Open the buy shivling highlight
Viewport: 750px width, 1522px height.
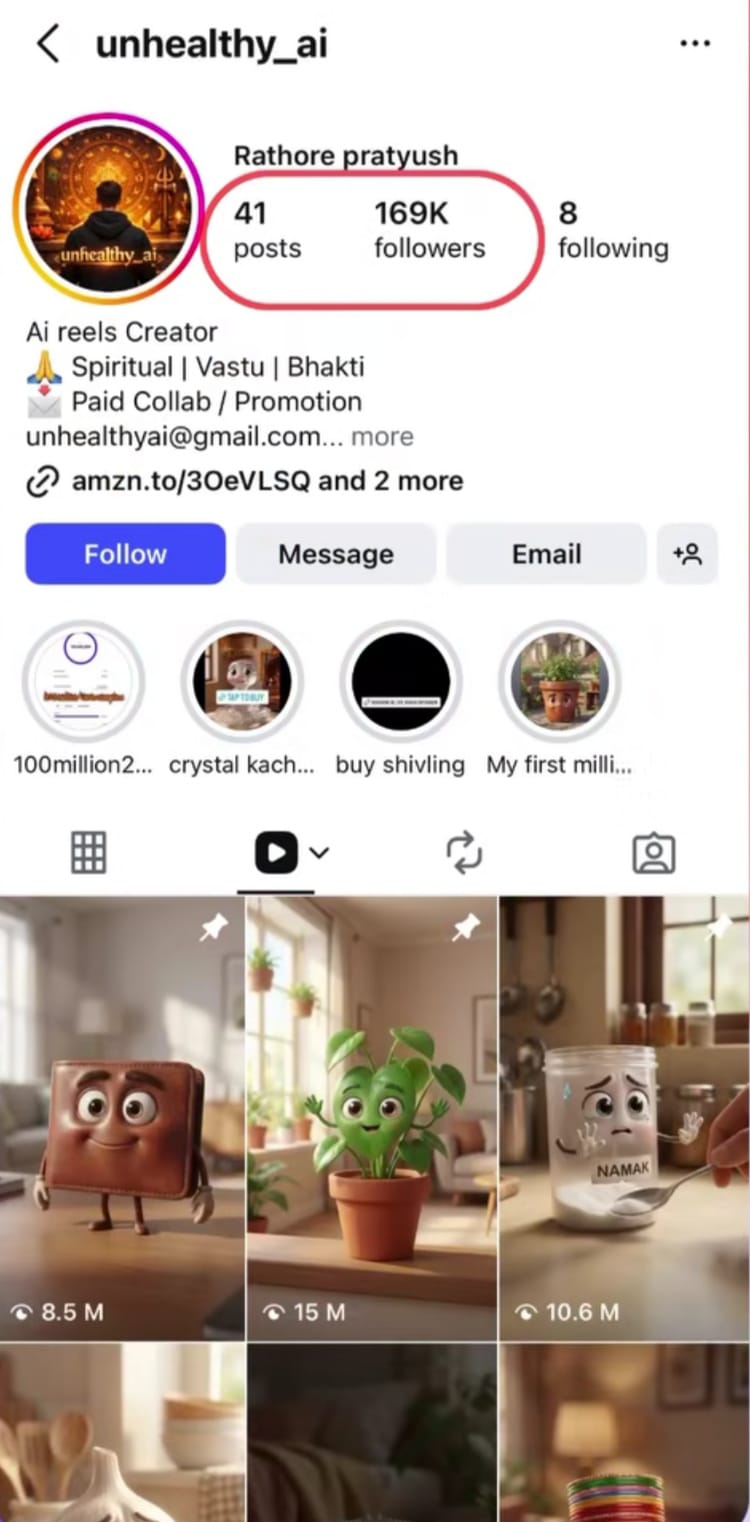coord(400,682)
